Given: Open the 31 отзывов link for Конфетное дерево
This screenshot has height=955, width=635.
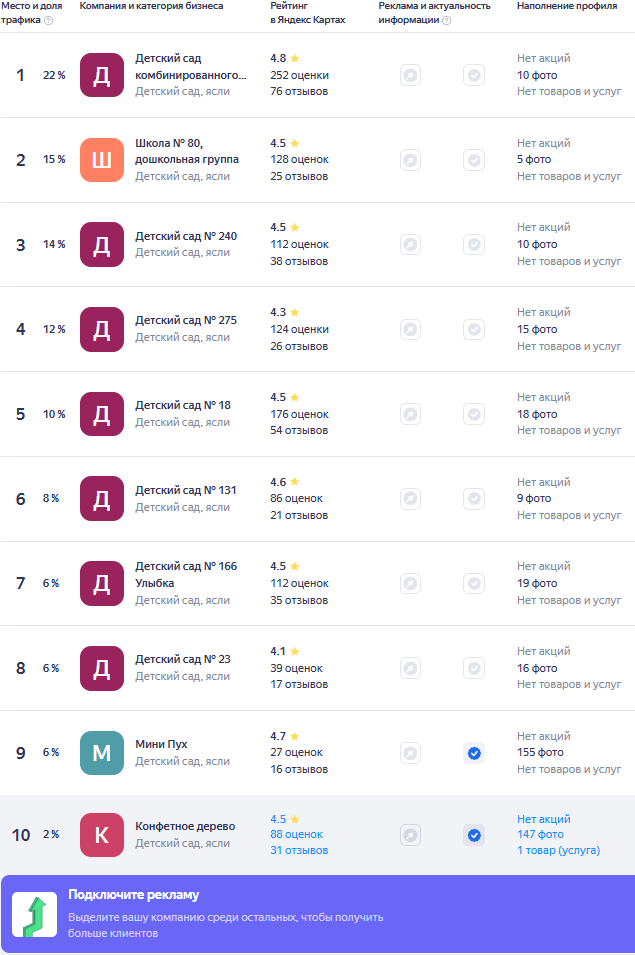Looking at the screenshot, I should coord(298,850).
